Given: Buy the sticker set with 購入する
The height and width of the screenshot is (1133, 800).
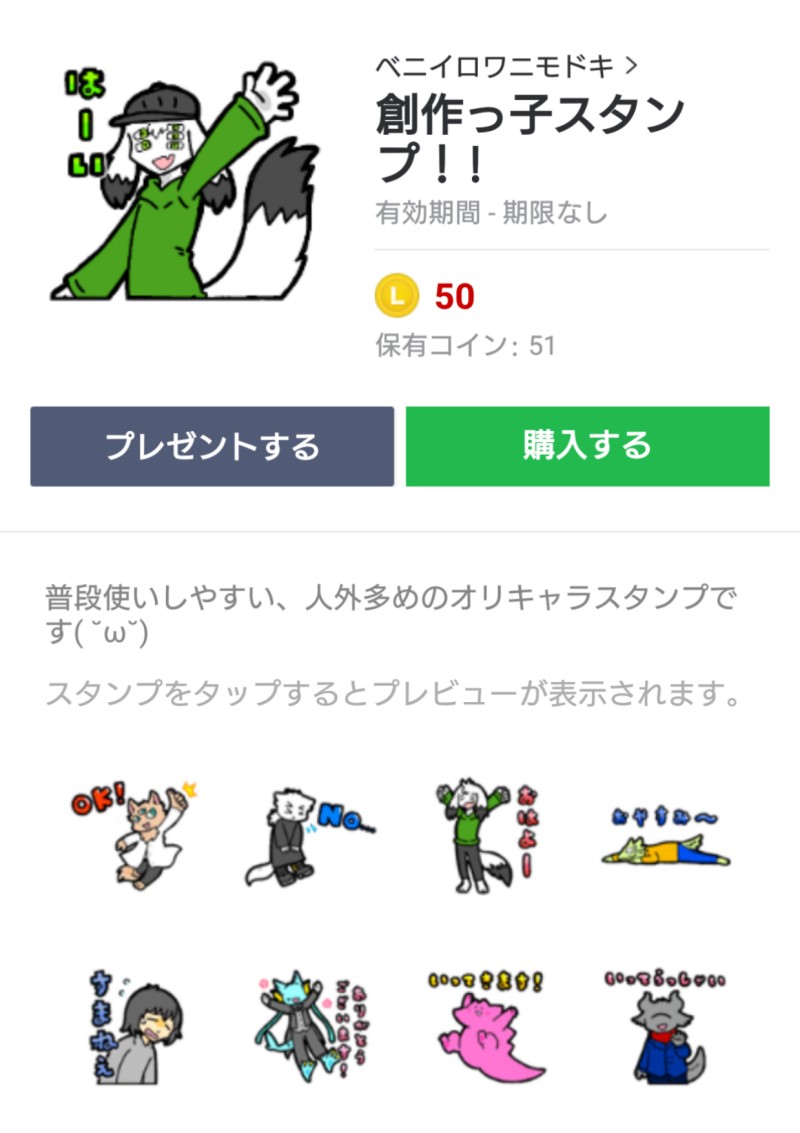Looking at the screenshot, I should [x=587, y=446].
